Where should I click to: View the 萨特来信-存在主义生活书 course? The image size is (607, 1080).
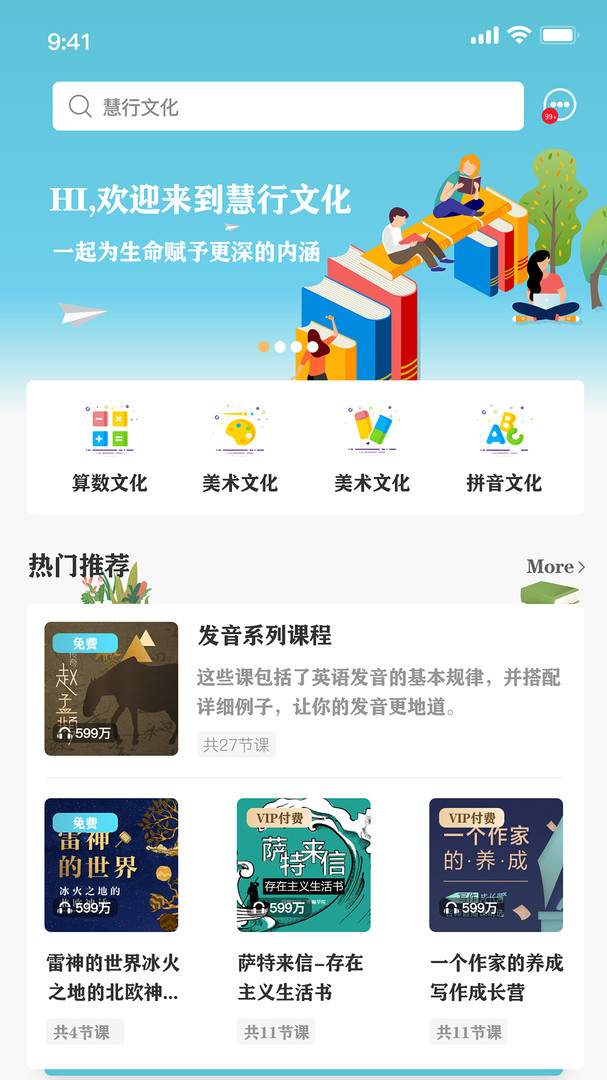click(303, 865)
